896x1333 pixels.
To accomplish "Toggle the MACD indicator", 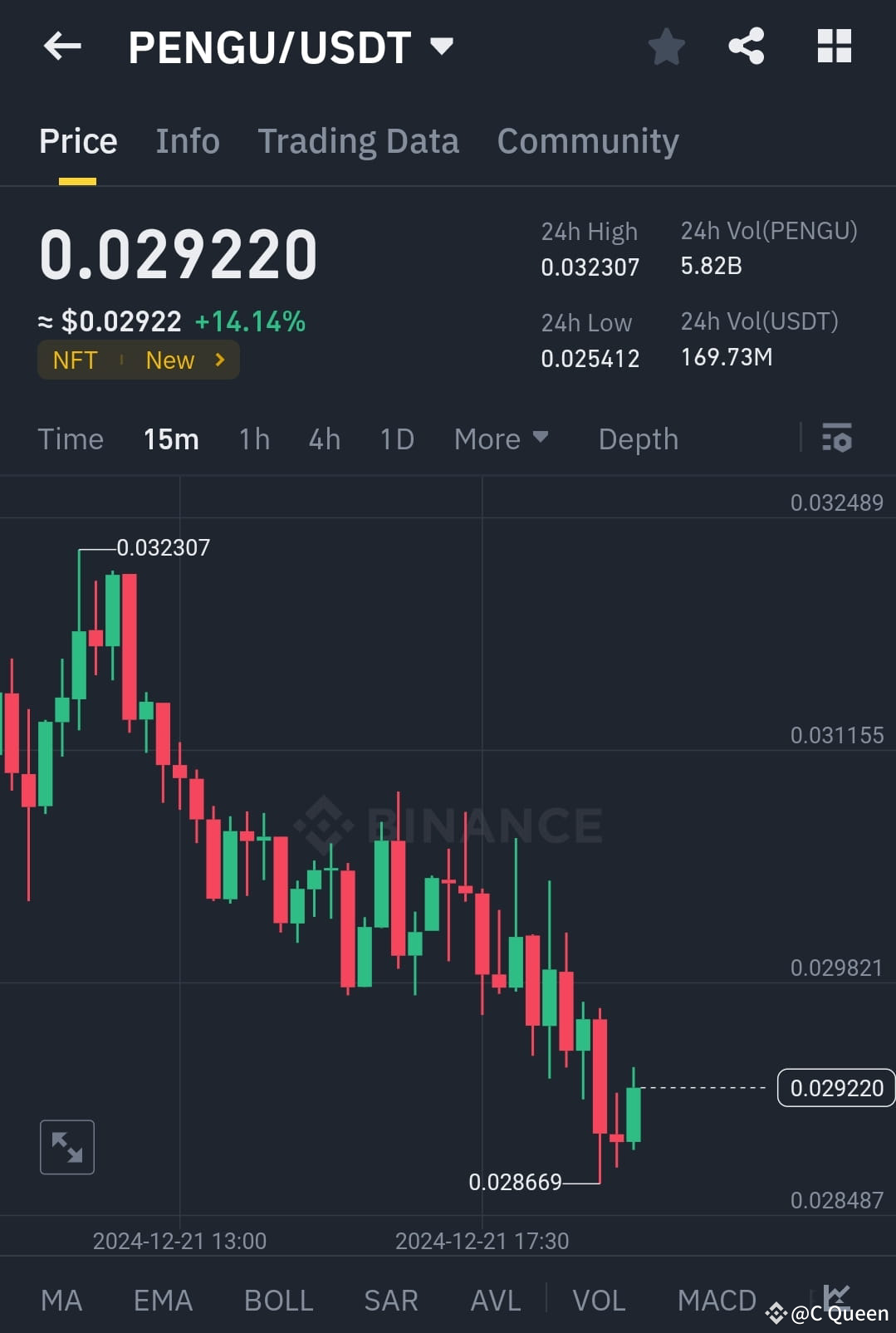I will tap(716, 1300).
